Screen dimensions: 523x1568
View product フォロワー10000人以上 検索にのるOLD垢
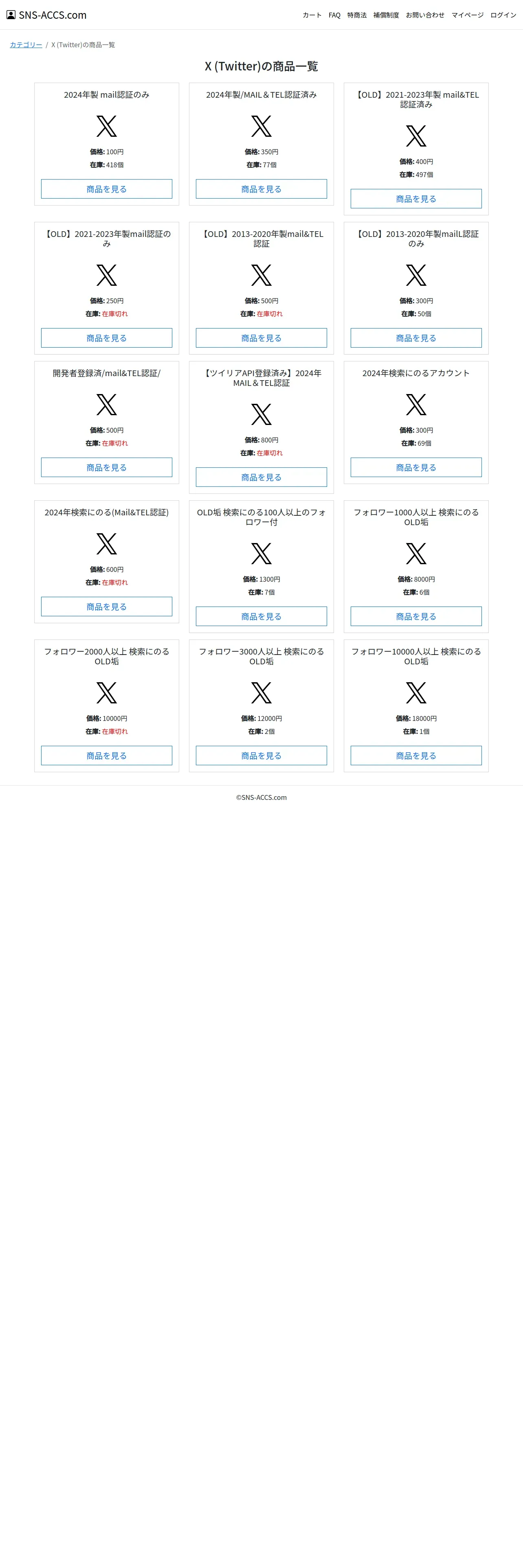[416, 756]
